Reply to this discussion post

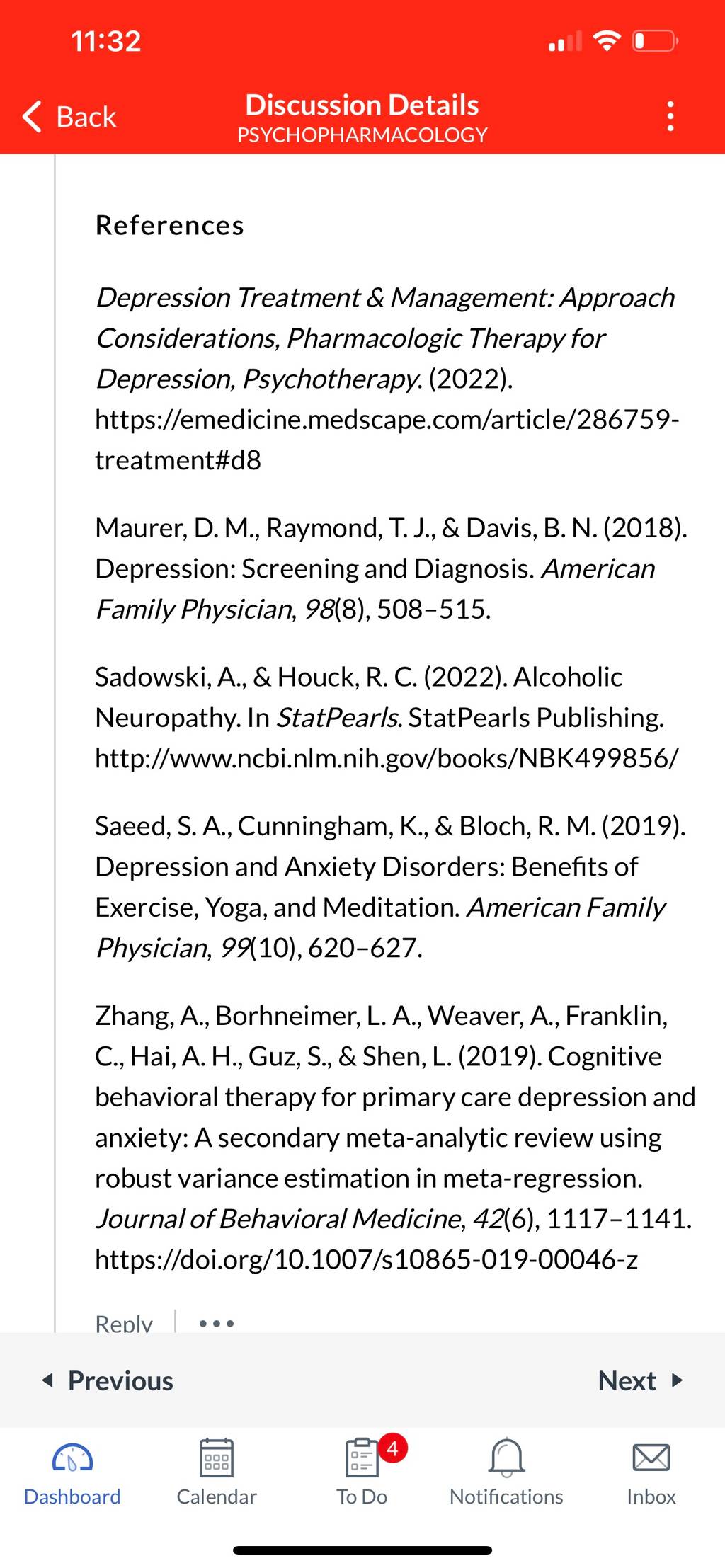coord(124,1322)
